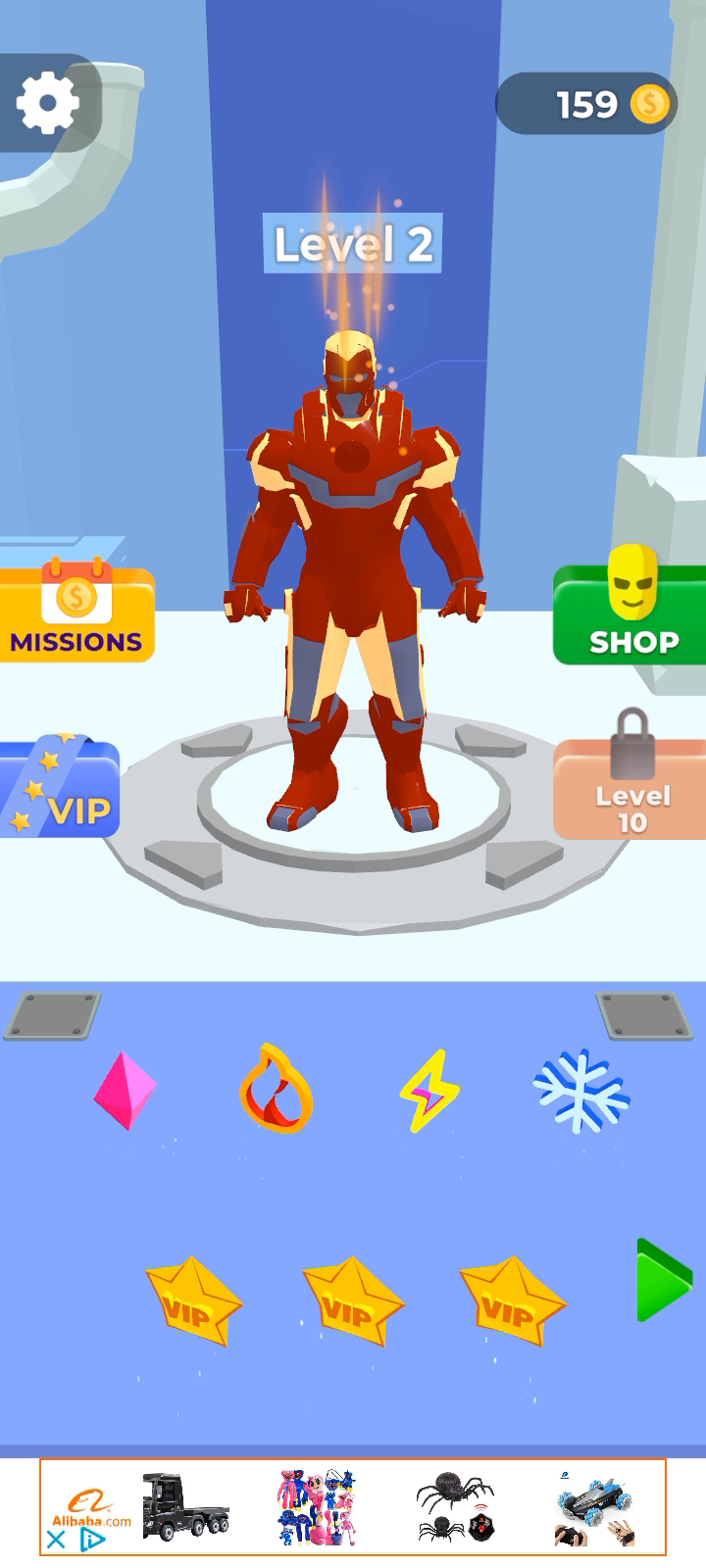Close the Alibaba ad banner
Screen dimensions: 706x1568
pyautogui.click(x=57, y=1540)
